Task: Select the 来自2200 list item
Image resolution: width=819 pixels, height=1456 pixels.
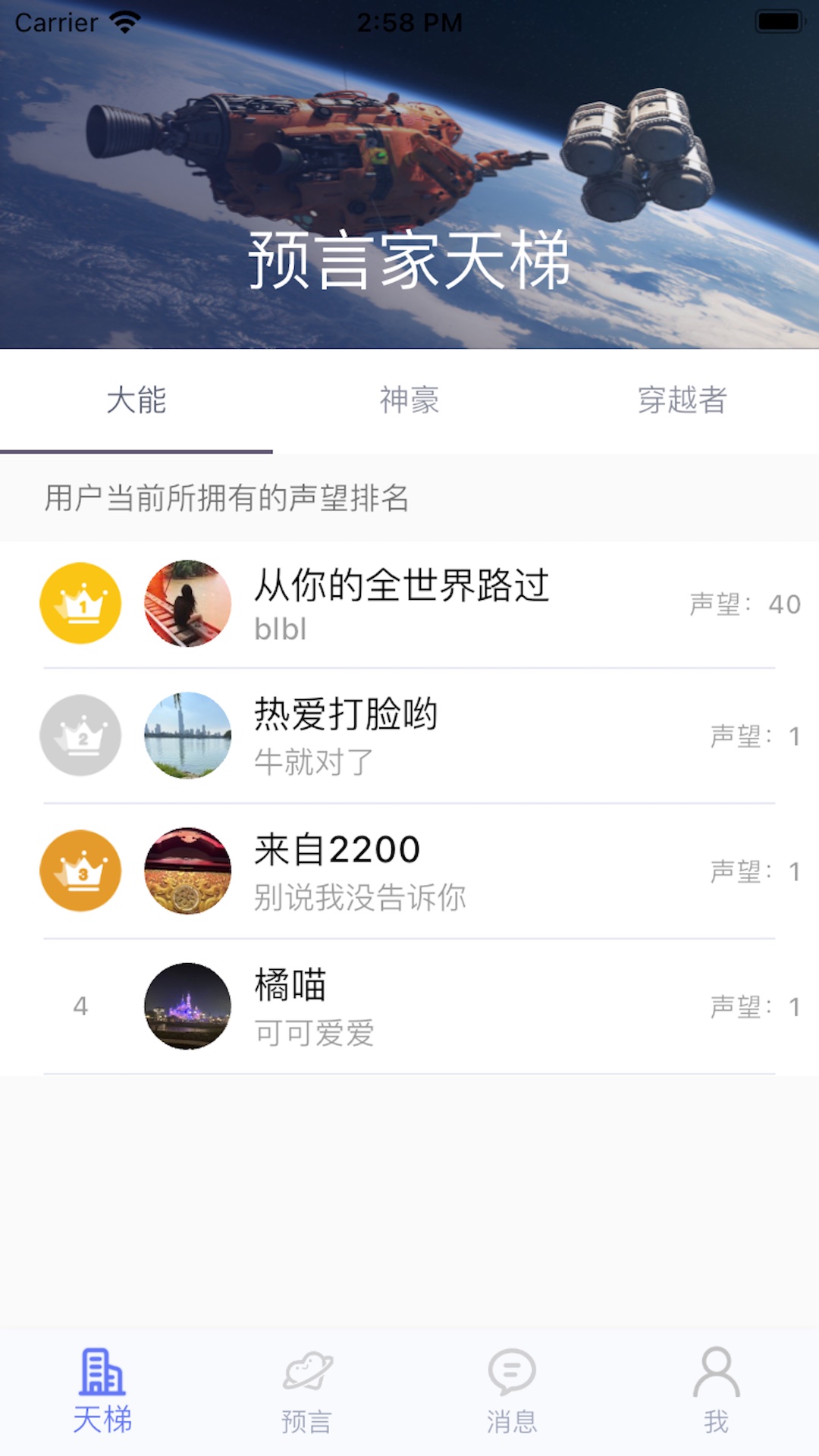Action: 409,871
